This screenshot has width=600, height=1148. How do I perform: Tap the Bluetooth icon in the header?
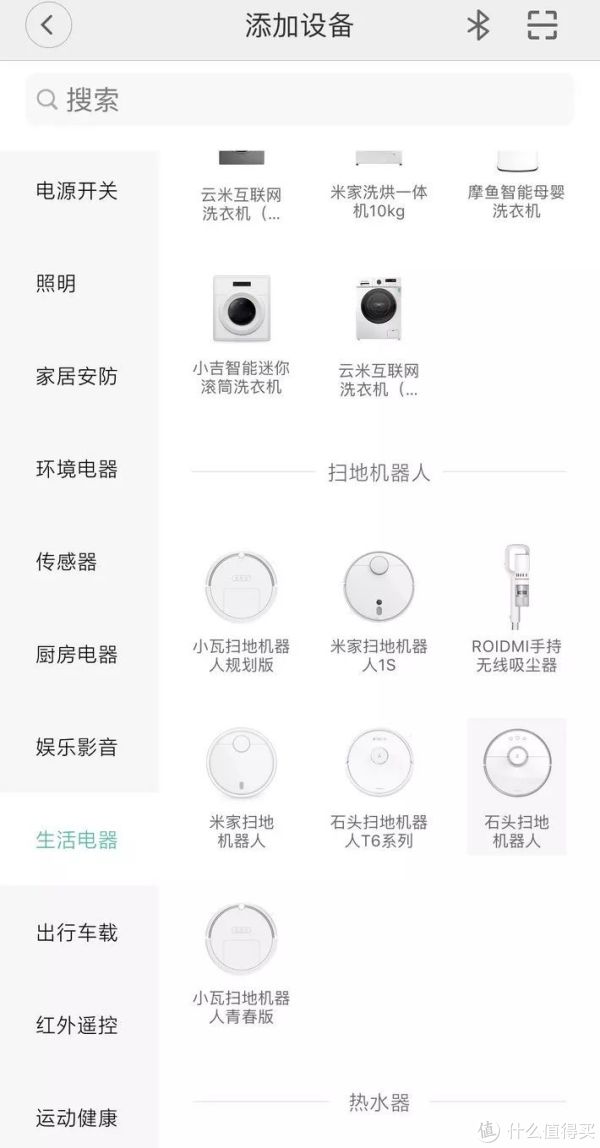[x=478, y=26]
